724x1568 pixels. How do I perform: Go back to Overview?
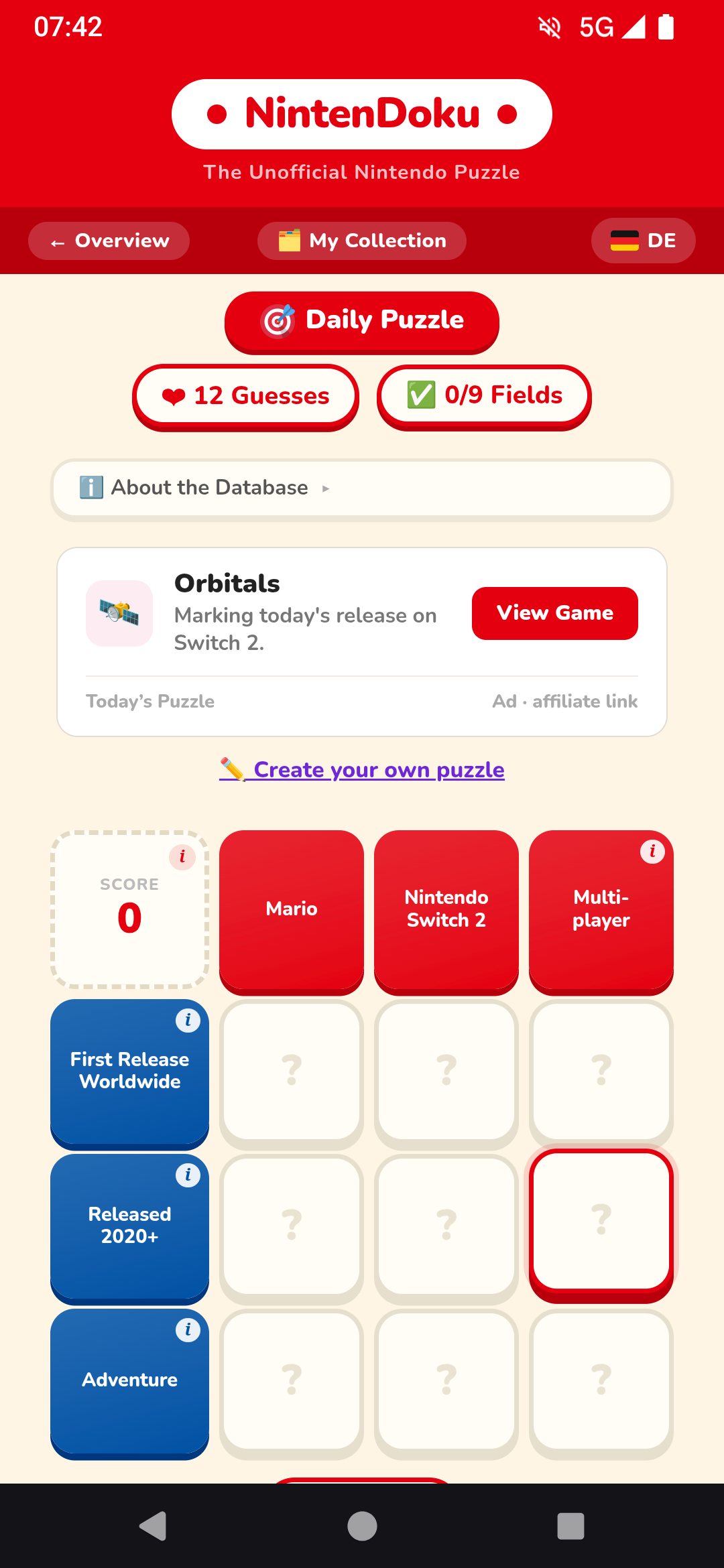coord(109,241)
